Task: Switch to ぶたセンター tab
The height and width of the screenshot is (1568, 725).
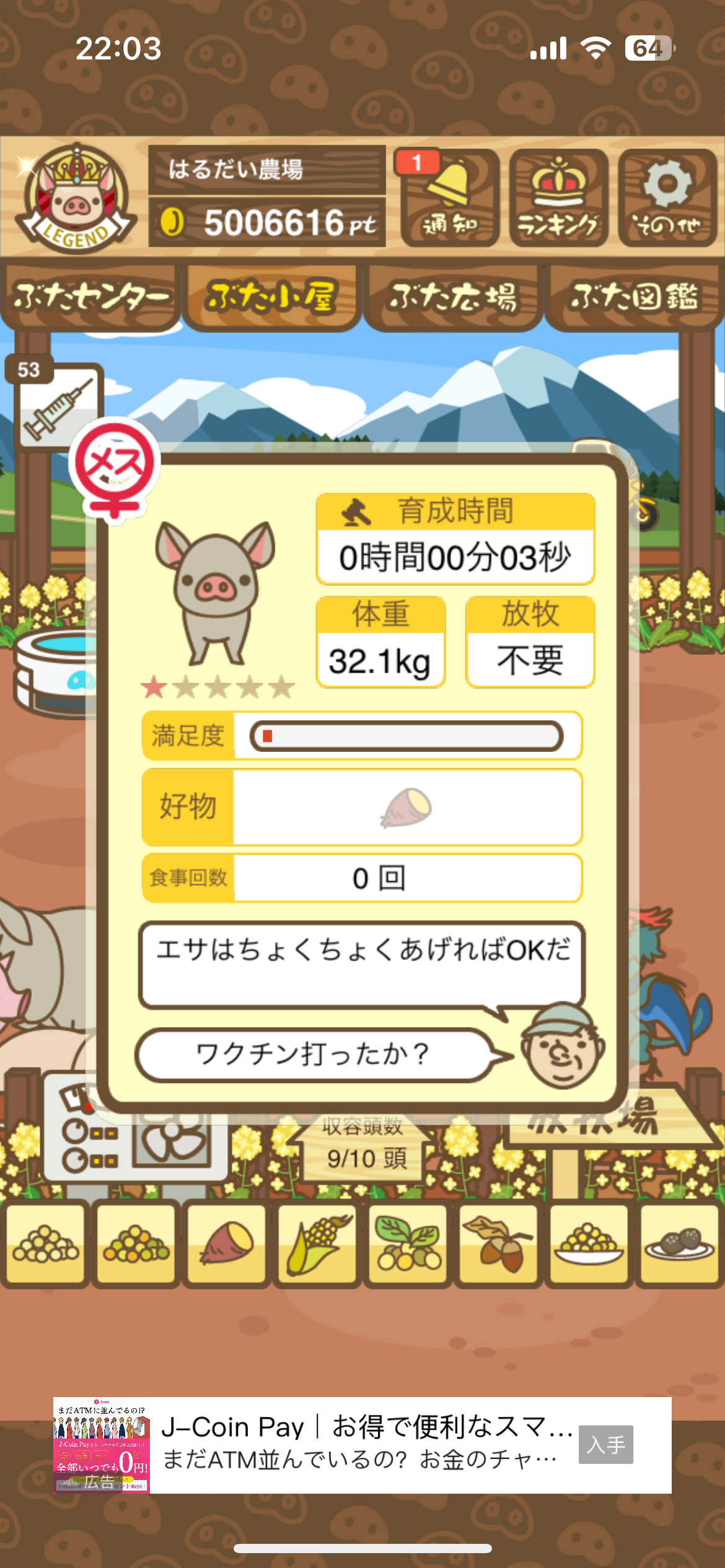Action: (90, 297)
